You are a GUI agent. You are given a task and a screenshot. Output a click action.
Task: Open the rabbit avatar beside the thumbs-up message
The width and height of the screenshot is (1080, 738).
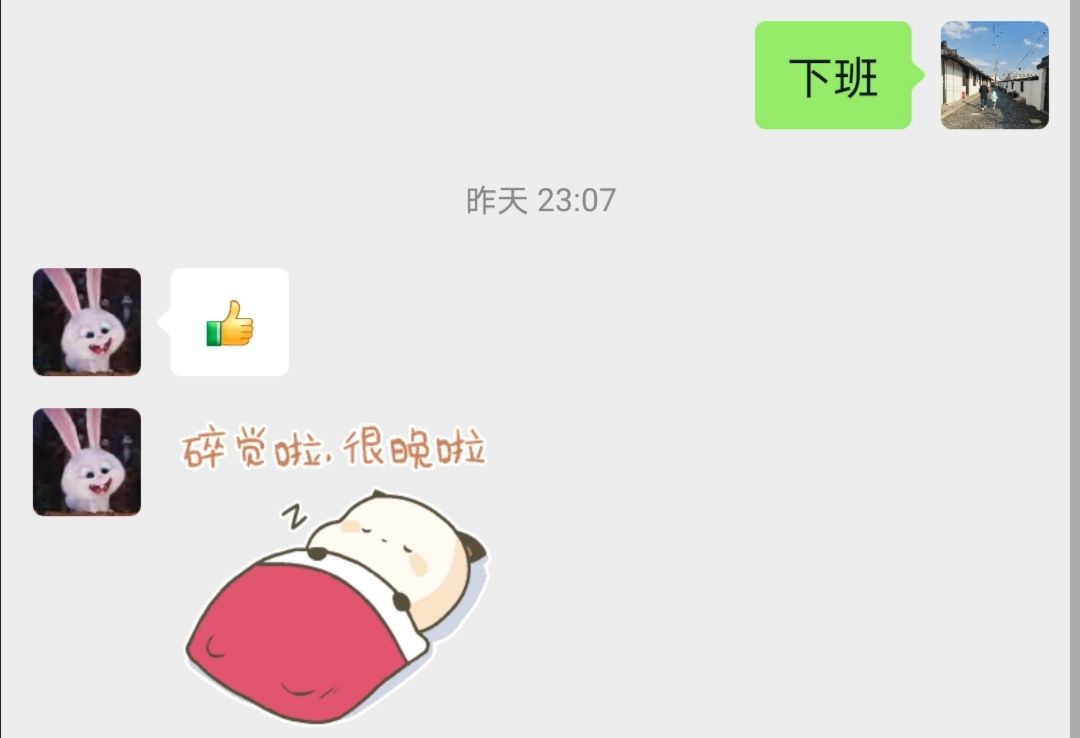click(87, 322)
